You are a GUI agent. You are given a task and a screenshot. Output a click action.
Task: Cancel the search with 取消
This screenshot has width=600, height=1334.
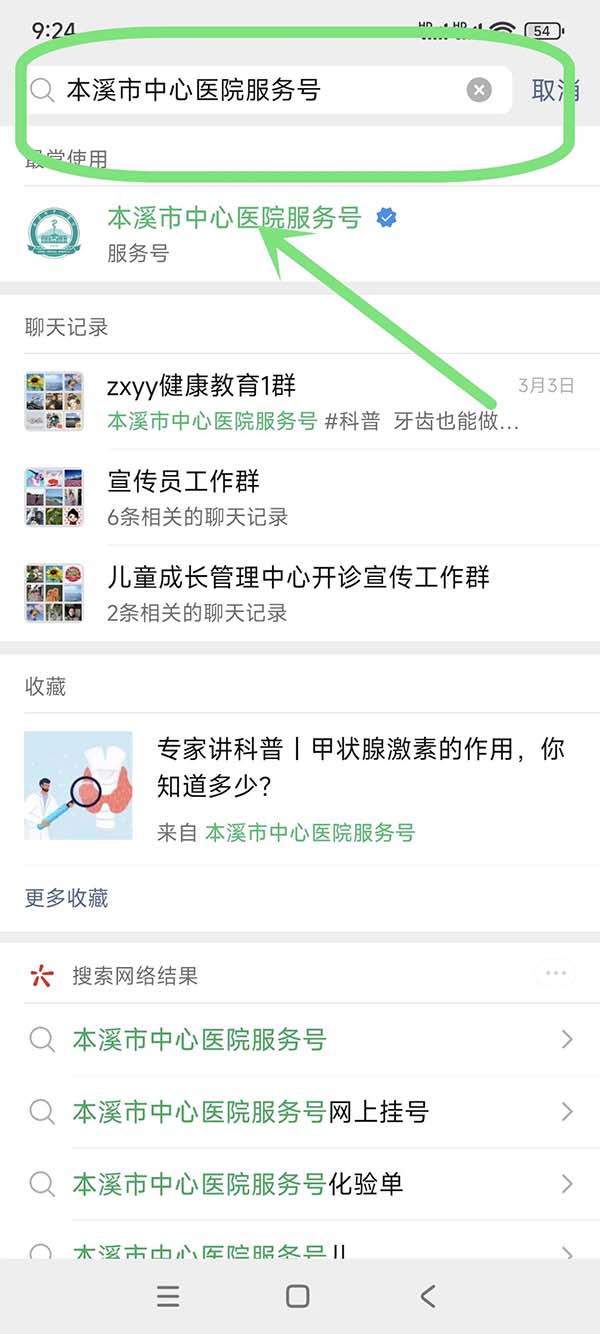pos(555,90)
